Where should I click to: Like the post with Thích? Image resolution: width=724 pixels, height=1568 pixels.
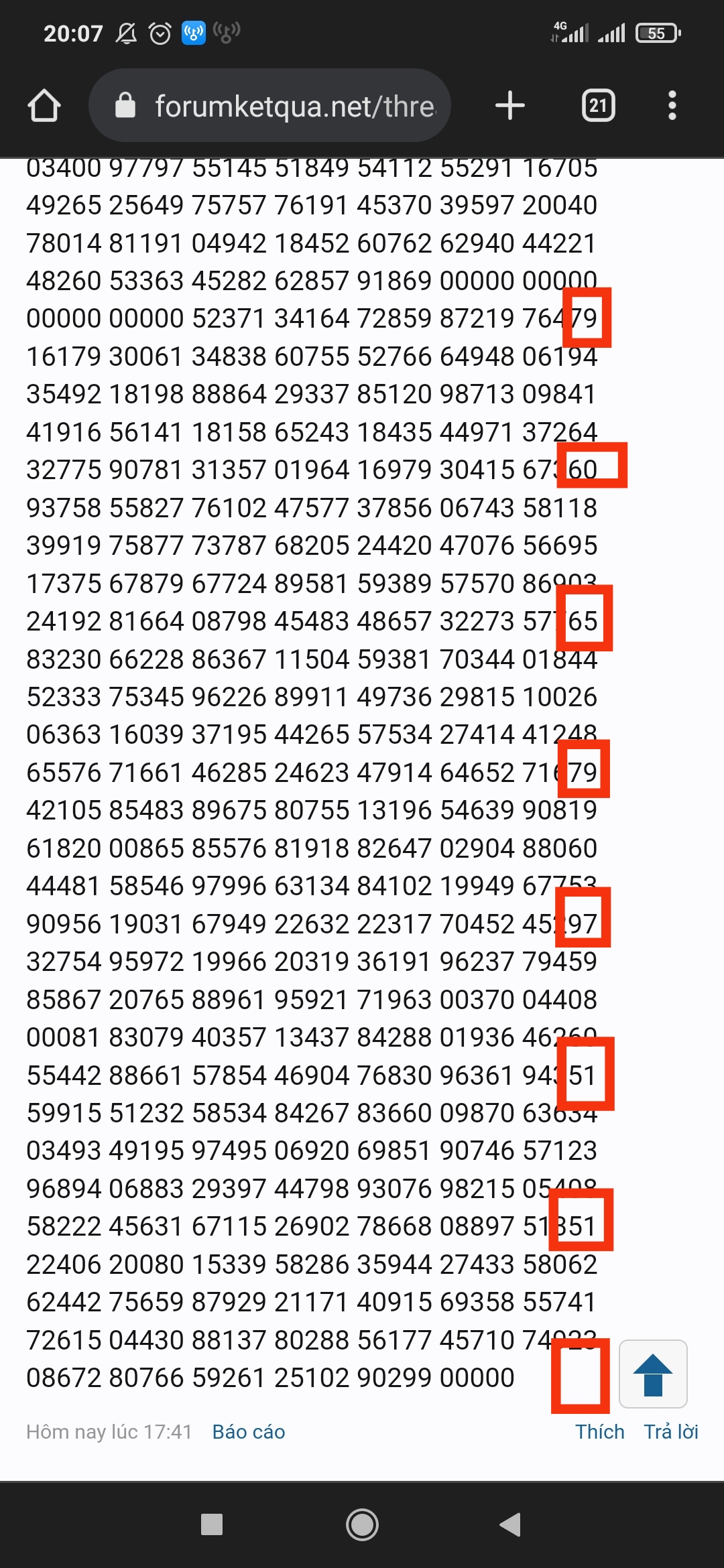600,1432
